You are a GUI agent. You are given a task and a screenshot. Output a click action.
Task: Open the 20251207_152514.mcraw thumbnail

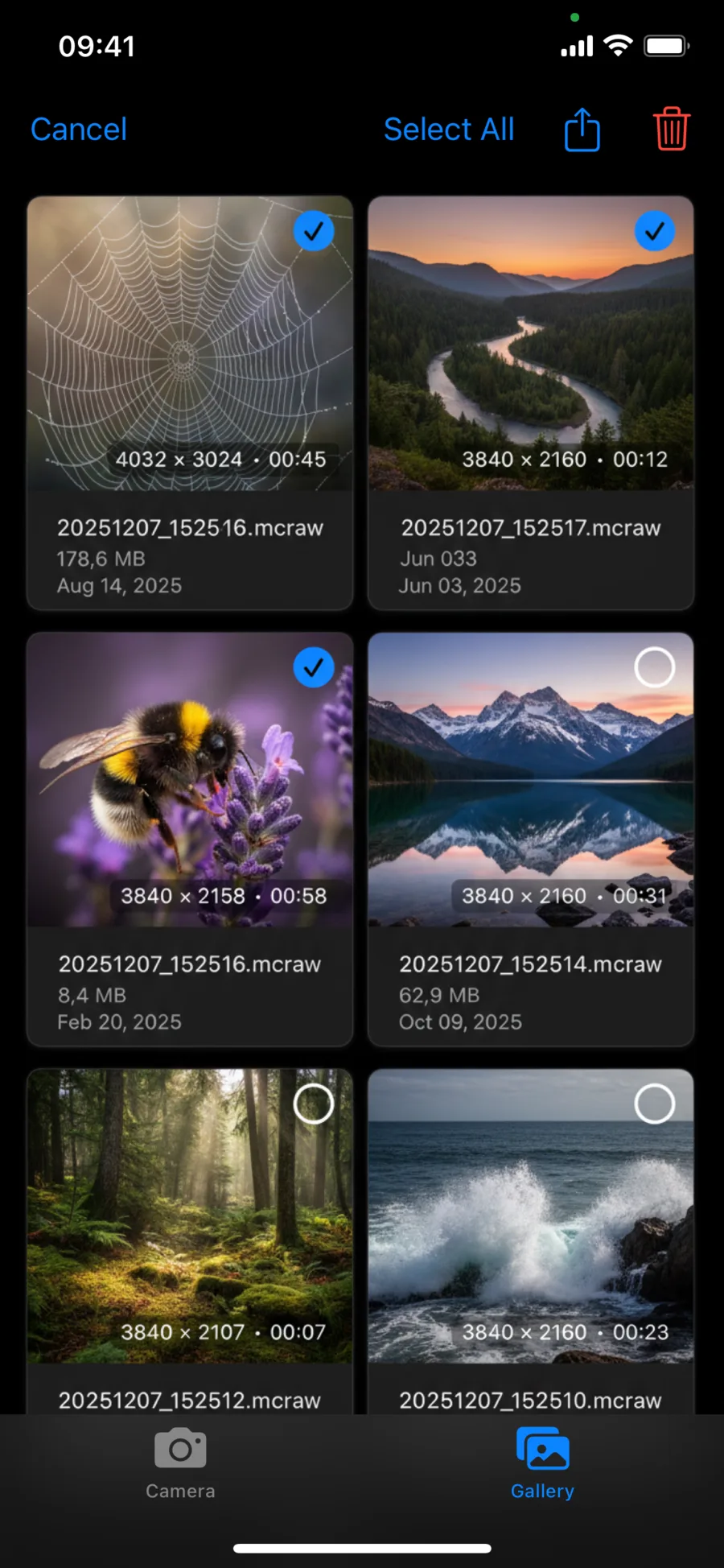pos(530,781)
